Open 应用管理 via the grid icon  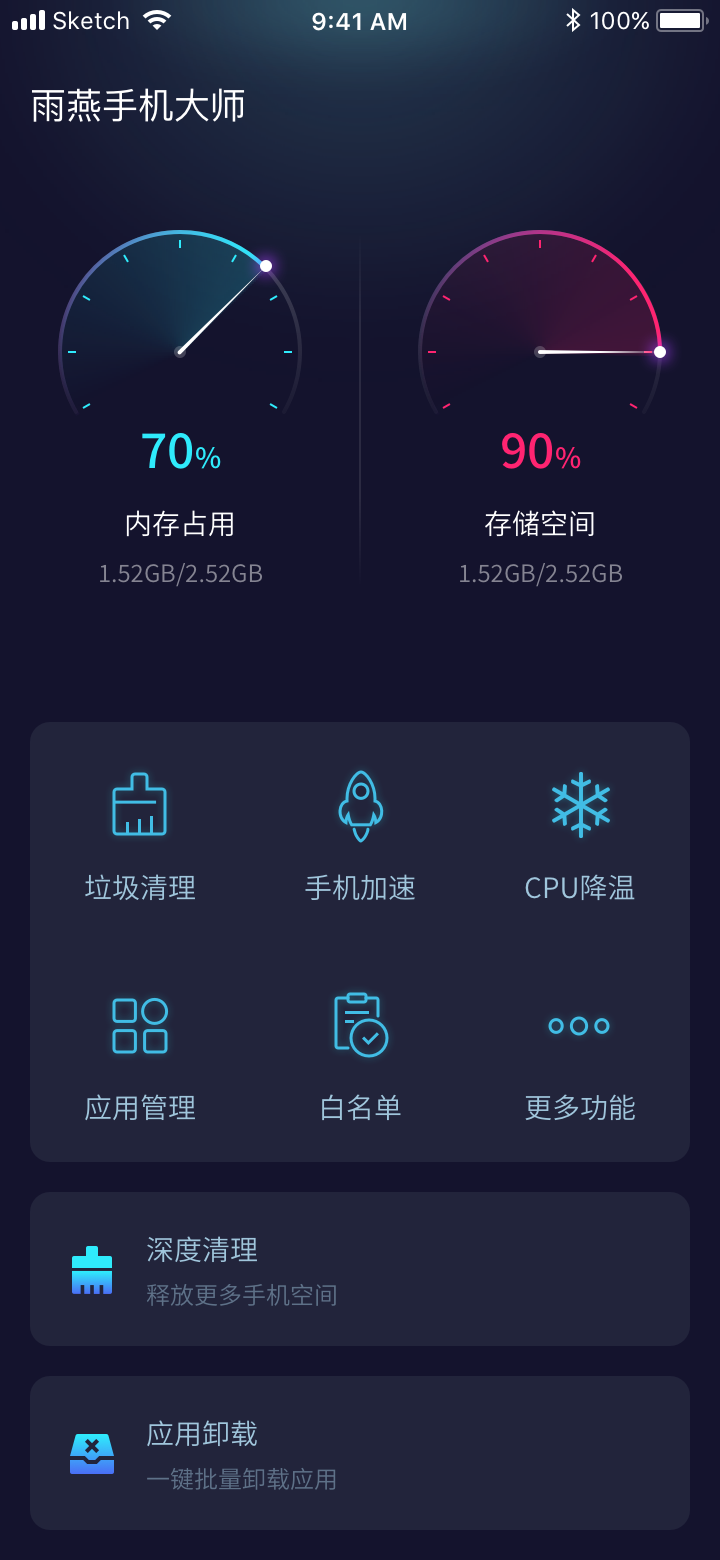[x=139, y=1025]
